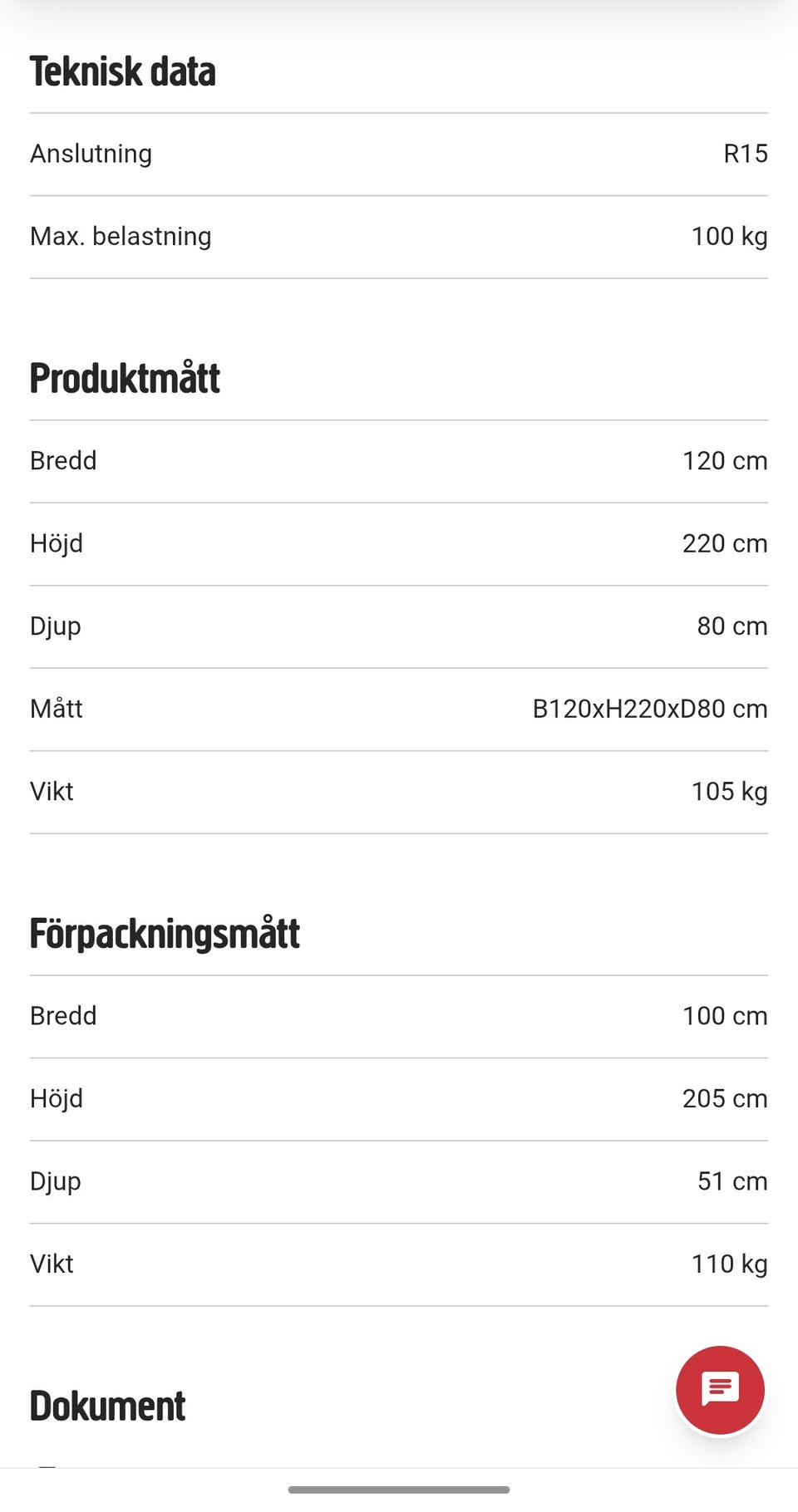
Task: Click the Vikt 105 kg product row
Action: [x=399, y=791]
